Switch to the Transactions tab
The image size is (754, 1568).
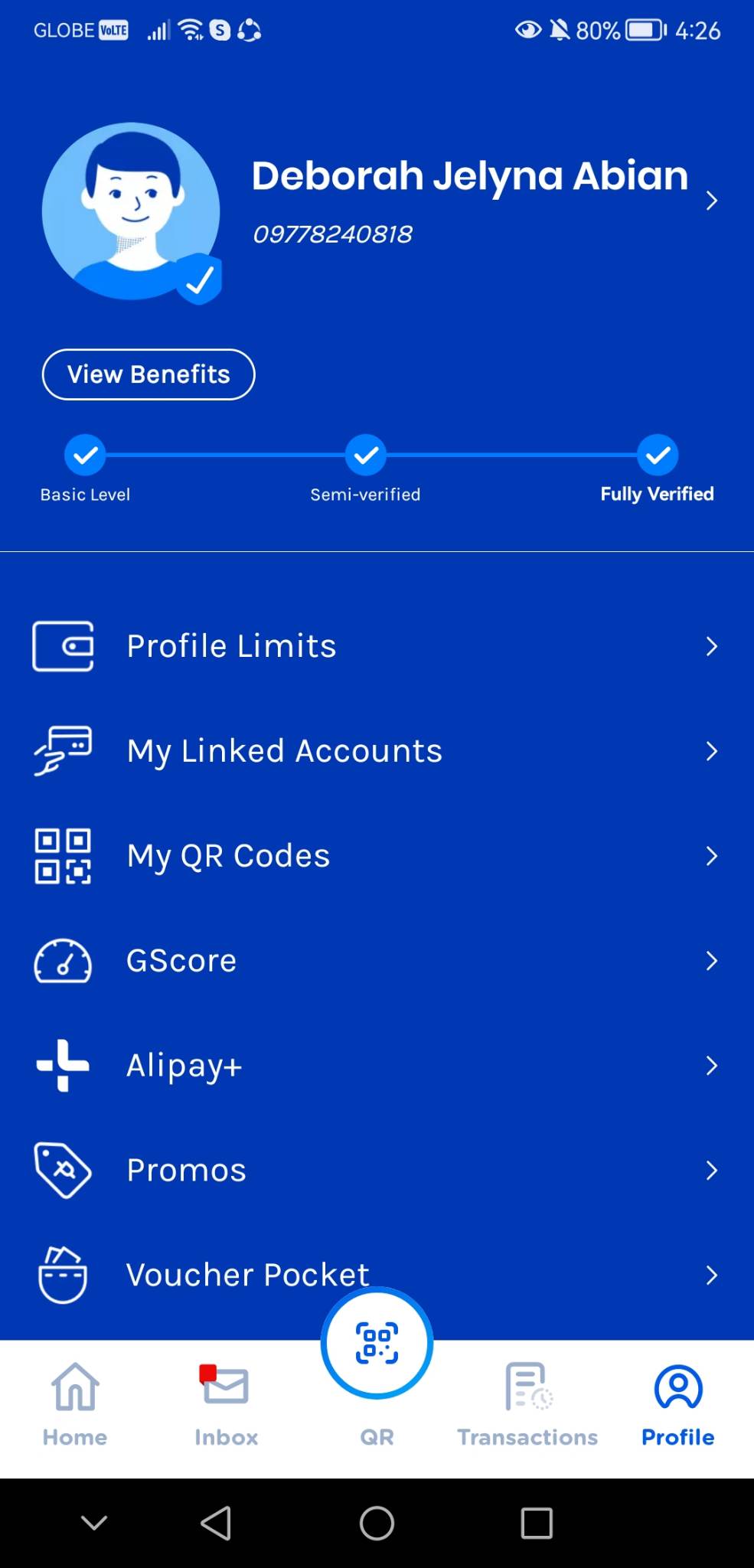click(527, 1406)
